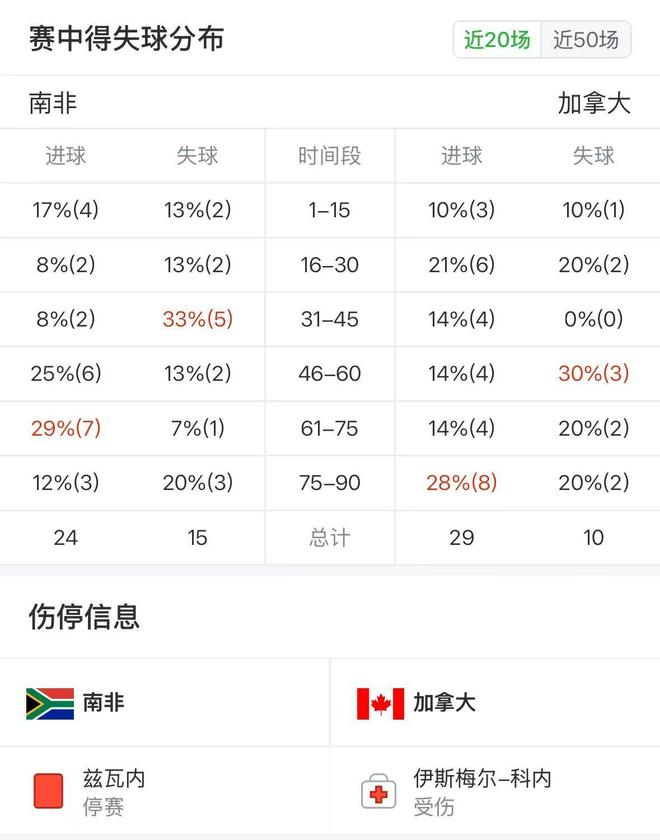The height and width of the screenshot is (840, 660).
Task: Open injured player 伊斯梅尔-科内 row
Action: 496,791
